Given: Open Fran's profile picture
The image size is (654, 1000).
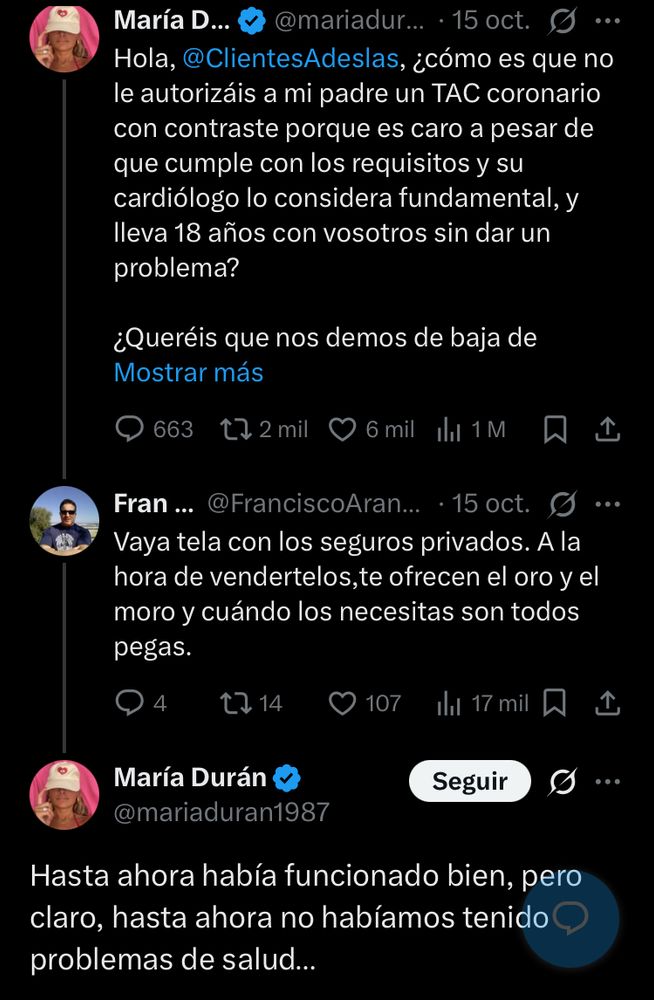Looking at the screenshot, I should 65,520.
